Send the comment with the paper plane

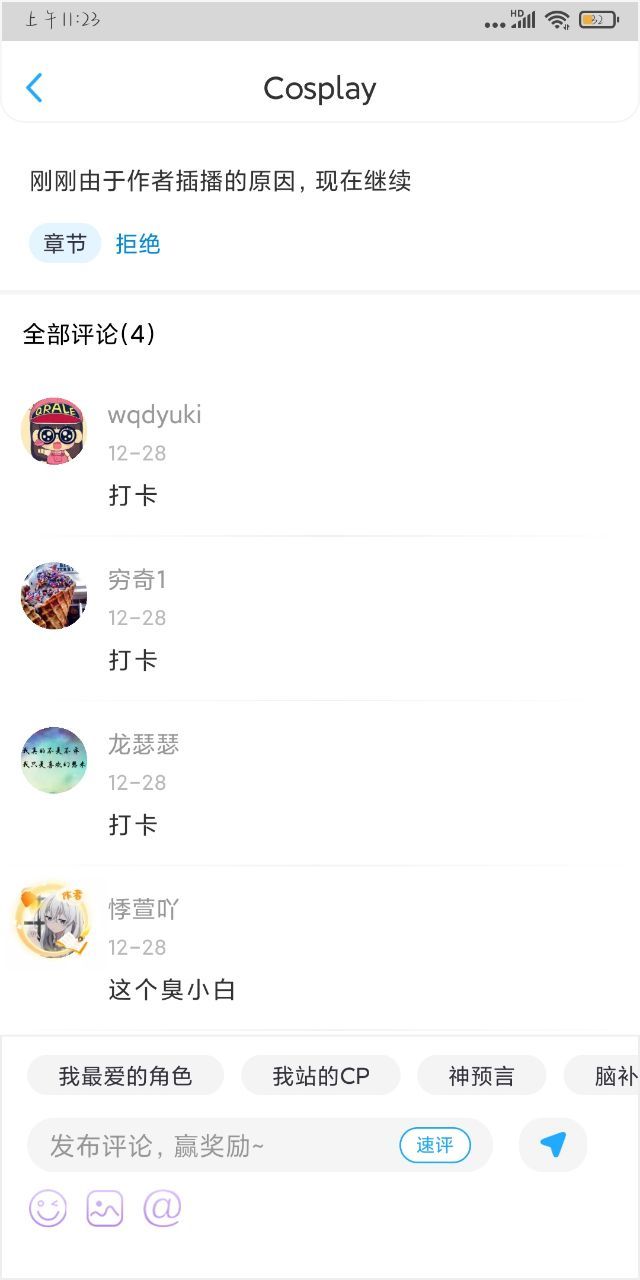tap(553, 1145)
